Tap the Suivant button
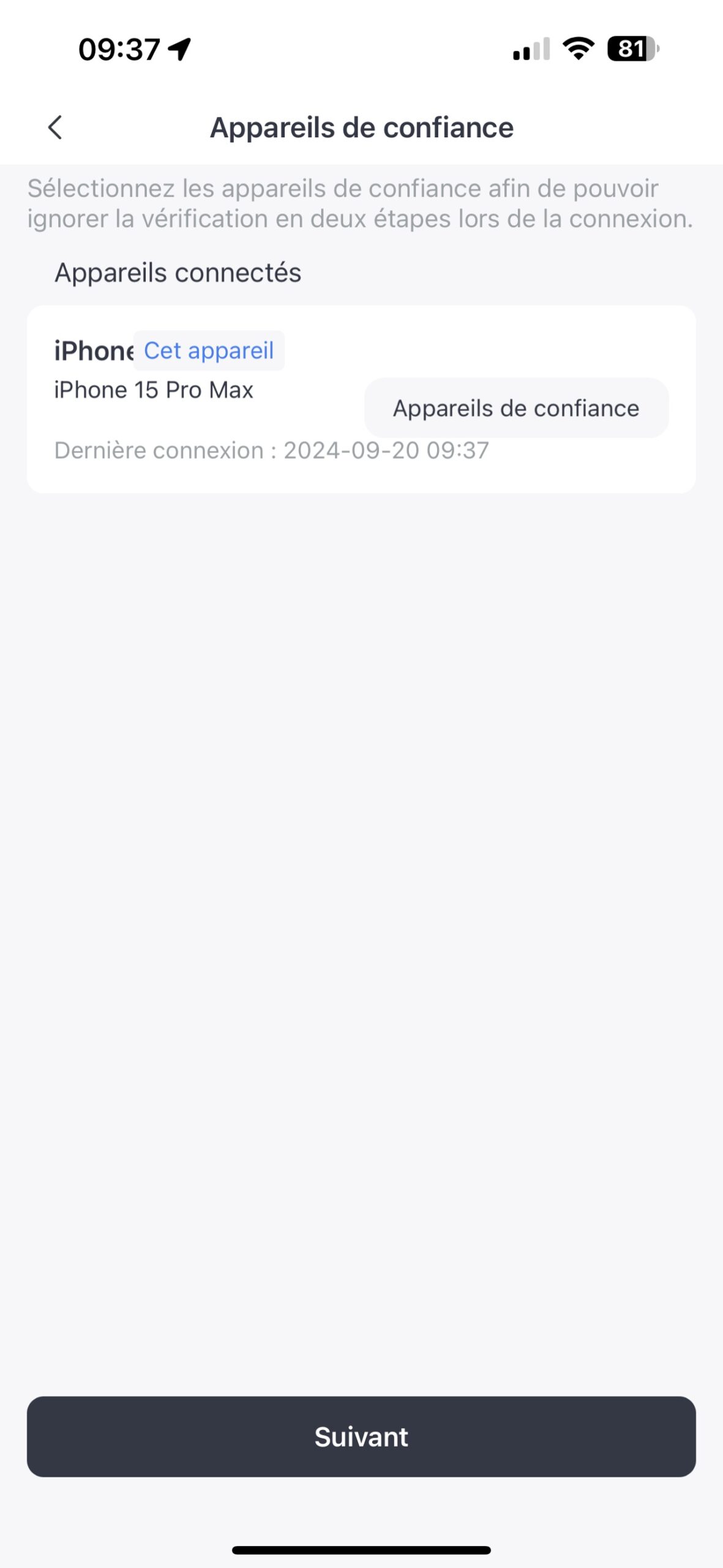This screenshot has height=1568, width=723. 361,1436
